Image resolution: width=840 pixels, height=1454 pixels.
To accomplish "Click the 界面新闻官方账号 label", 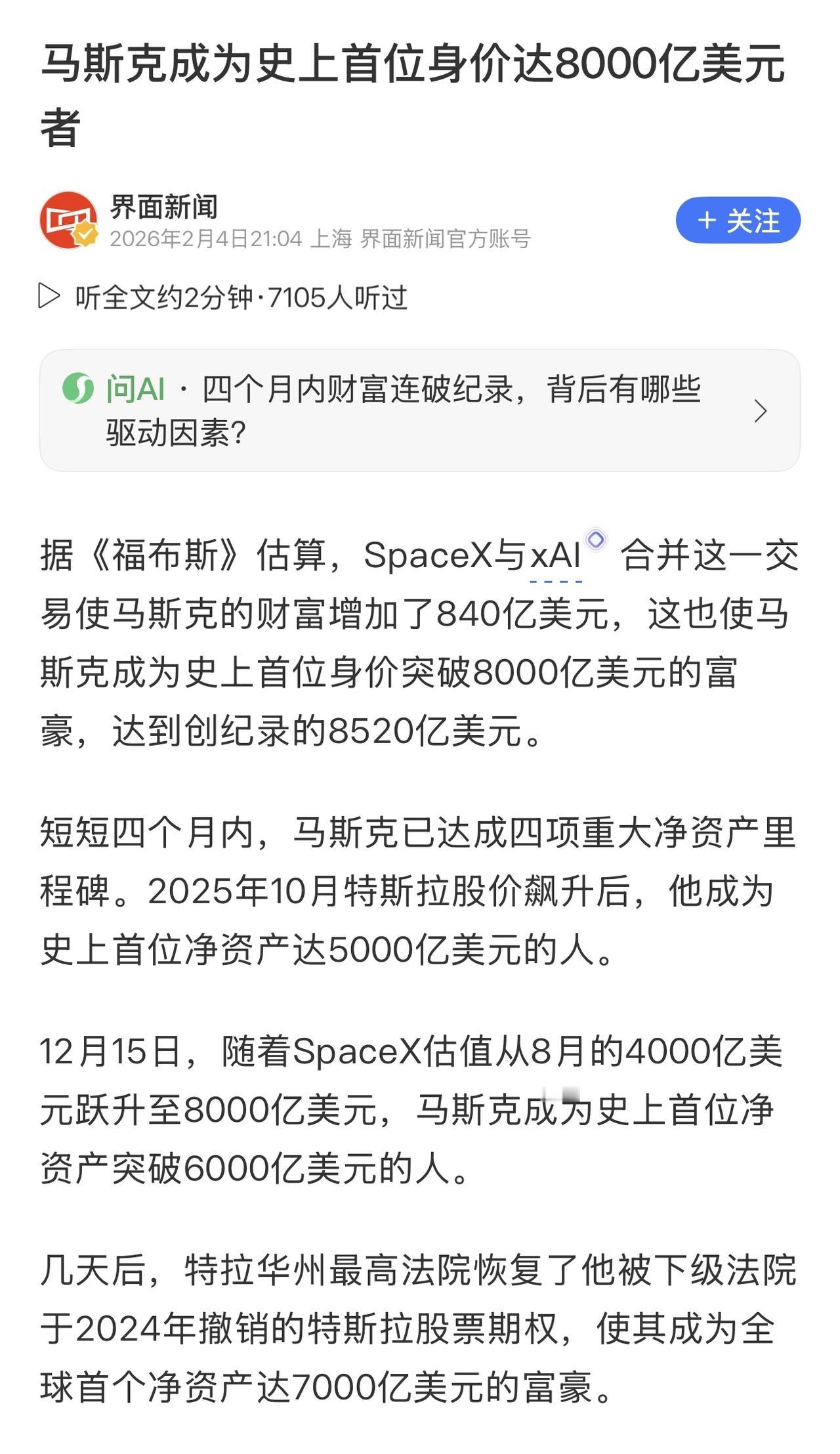I will (x=446, y=239).
